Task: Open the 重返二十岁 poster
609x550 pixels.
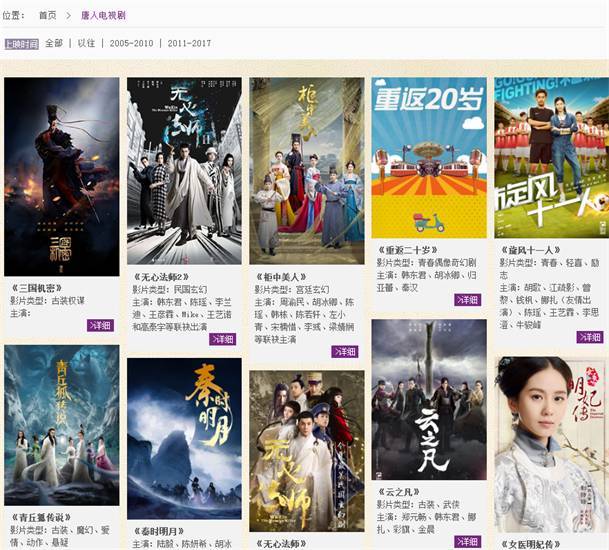Action: click(x=429, y=158)
